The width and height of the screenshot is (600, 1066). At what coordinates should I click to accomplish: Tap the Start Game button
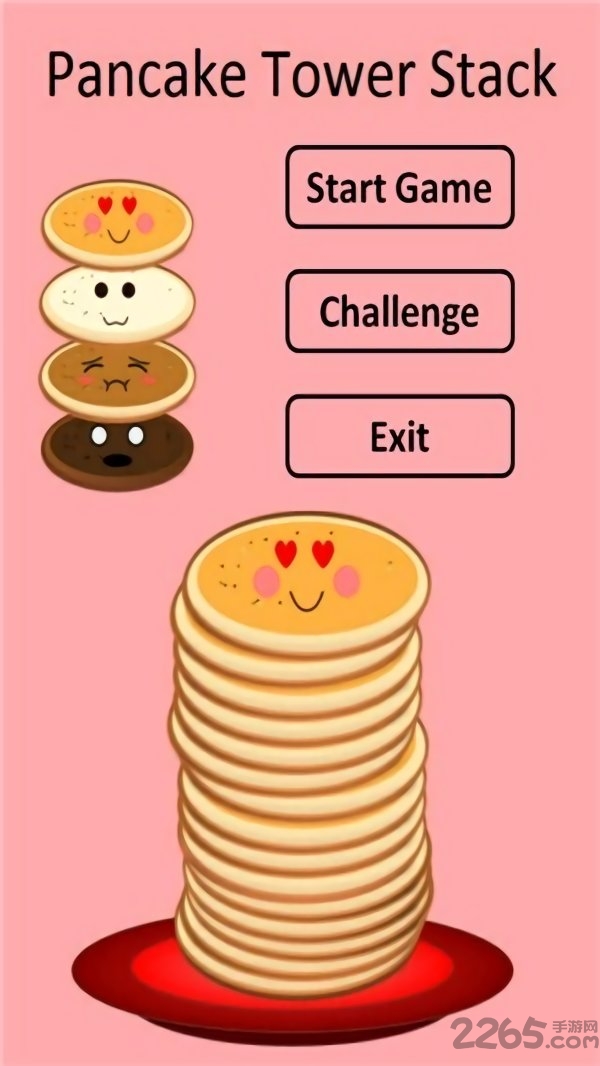(399, 188)
